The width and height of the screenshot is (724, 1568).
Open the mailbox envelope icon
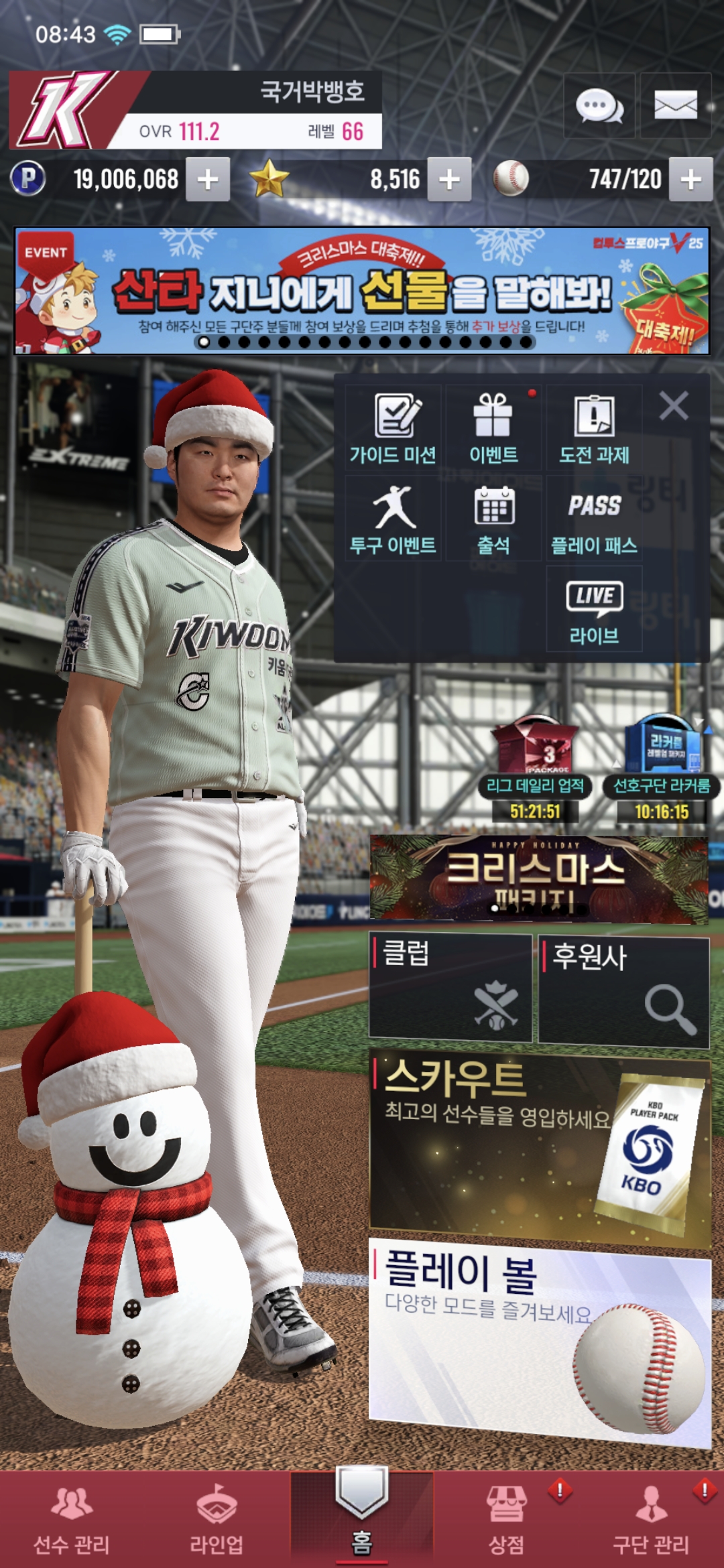pyautogui.click(x=675, y=106)
